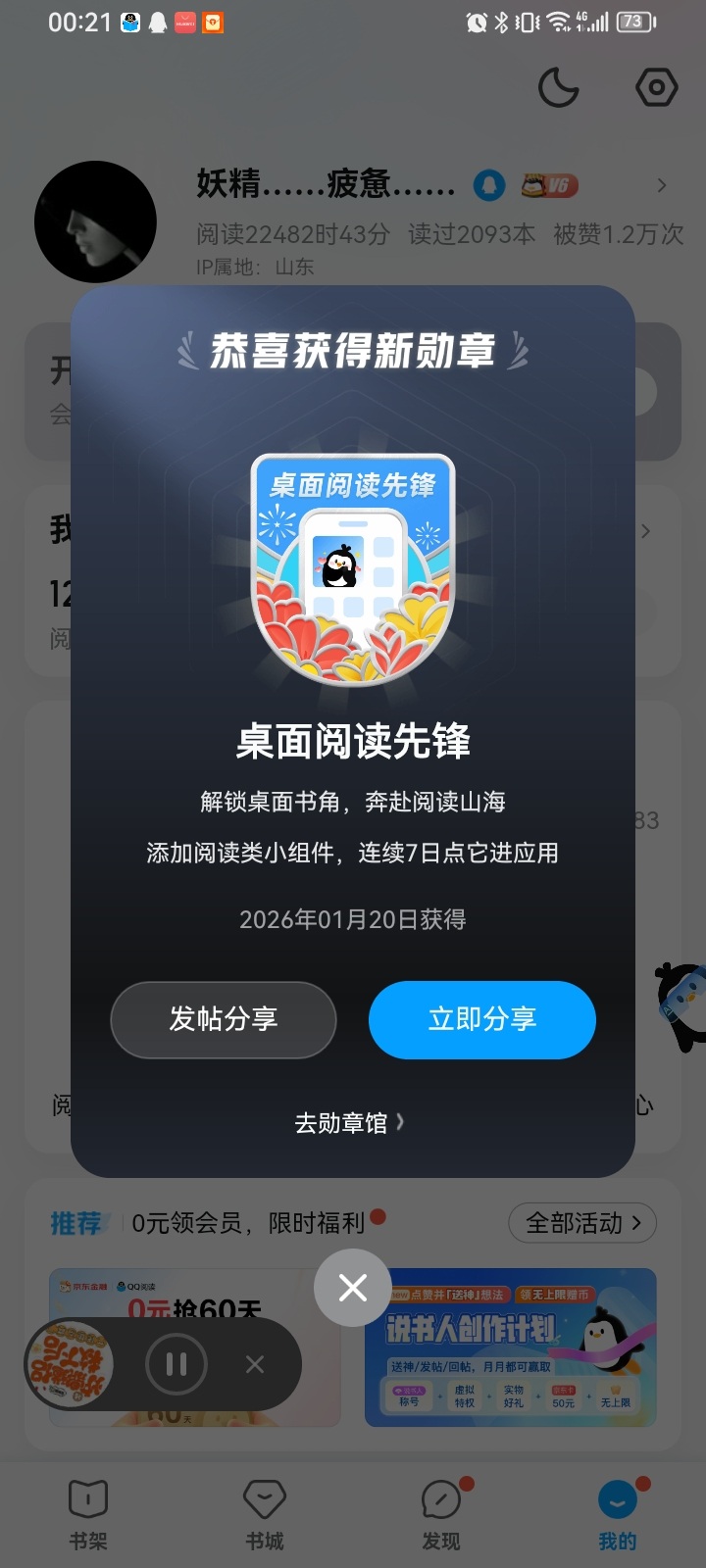Open audio player cover thumbnail
The image size is (706, 1568).
tap(71, 1364)
